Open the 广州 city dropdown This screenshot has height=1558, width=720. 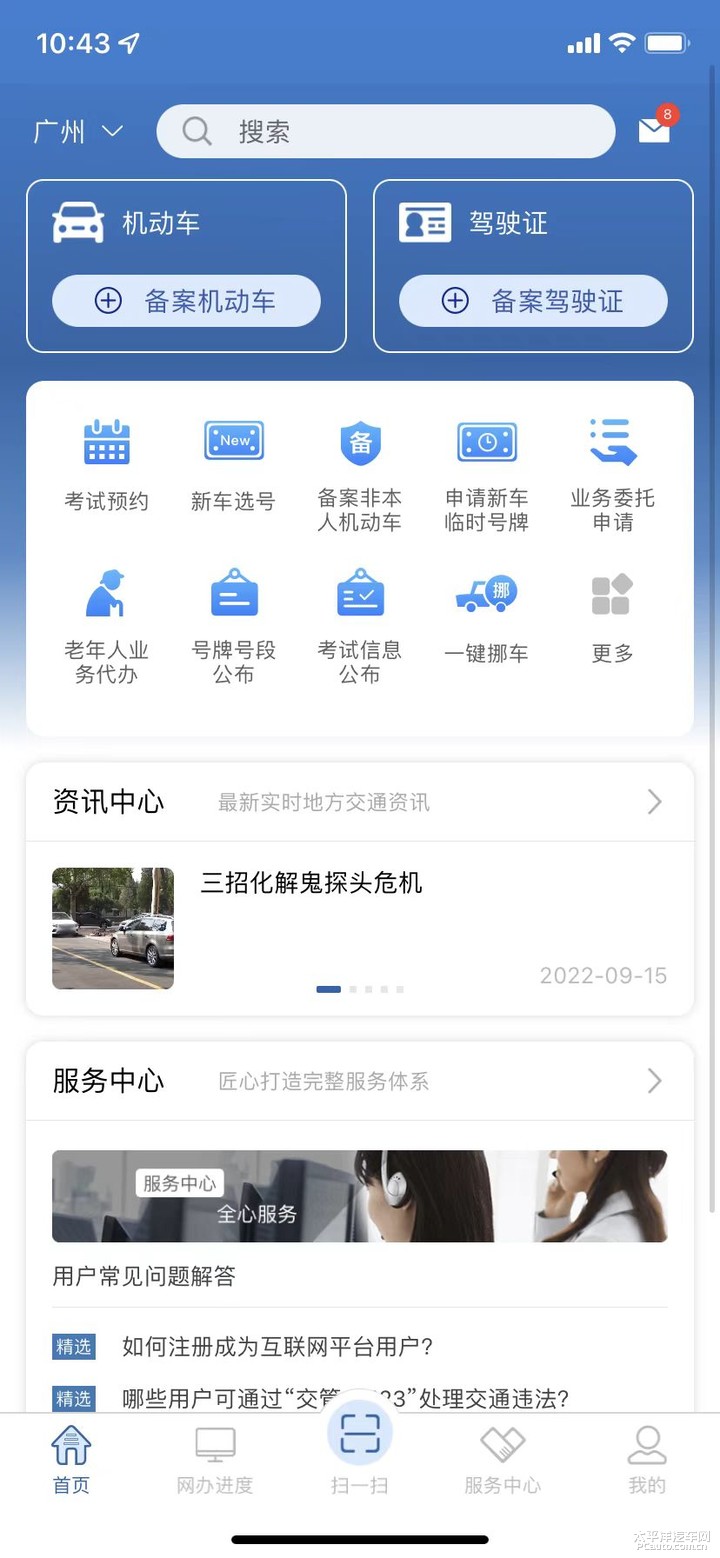[78, 131]
